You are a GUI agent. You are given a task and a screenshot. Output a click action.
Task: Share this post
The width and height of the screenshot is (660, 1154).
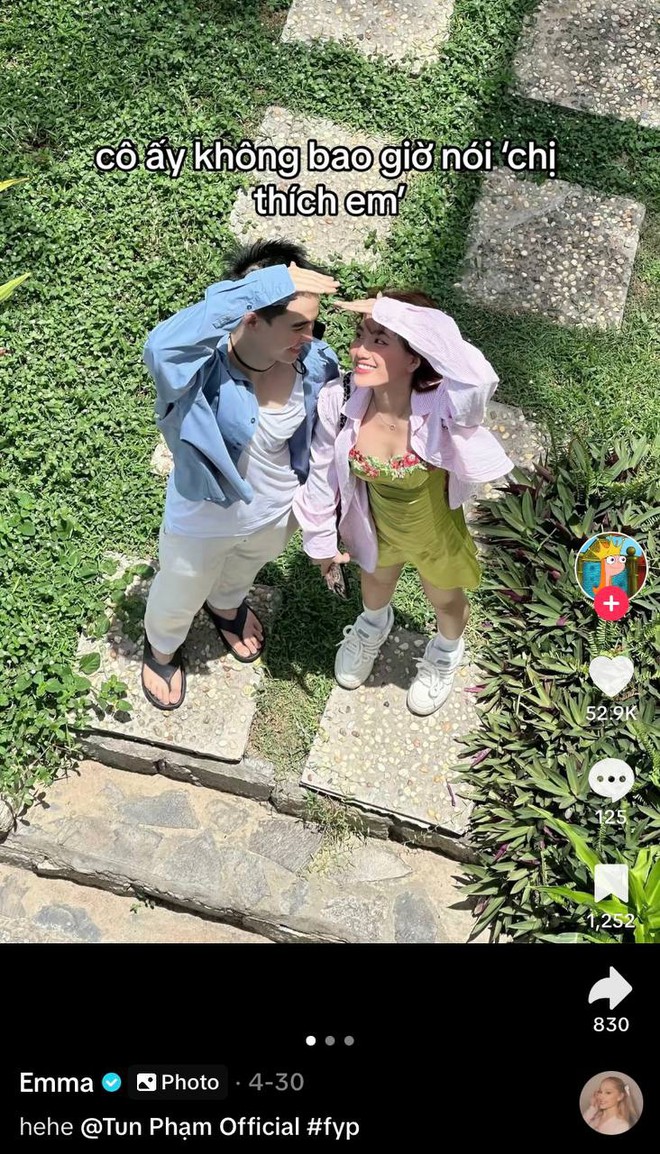(610, 989)
